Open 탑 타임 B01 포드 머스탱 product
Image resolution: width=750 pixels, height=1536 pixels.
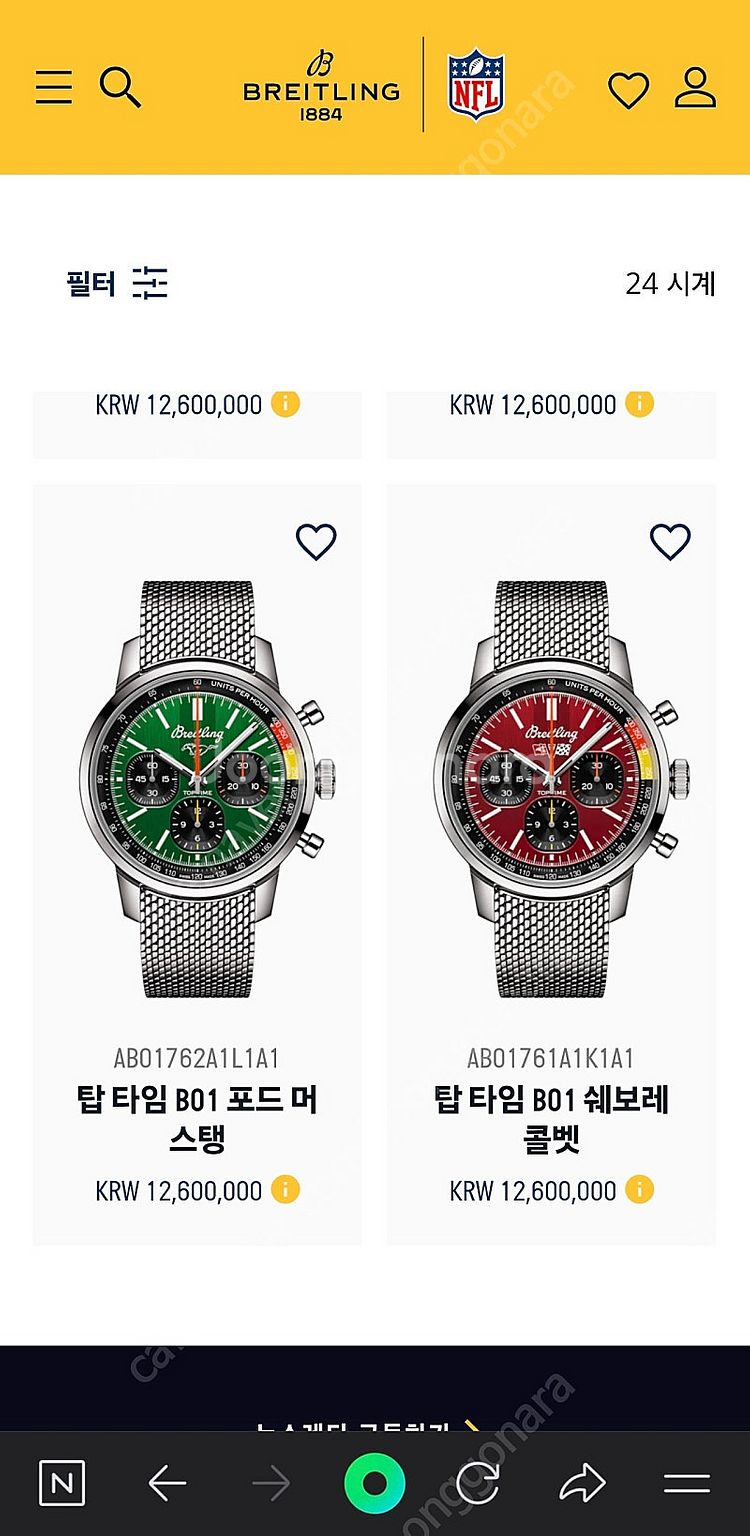click(x=197, y=1118)
